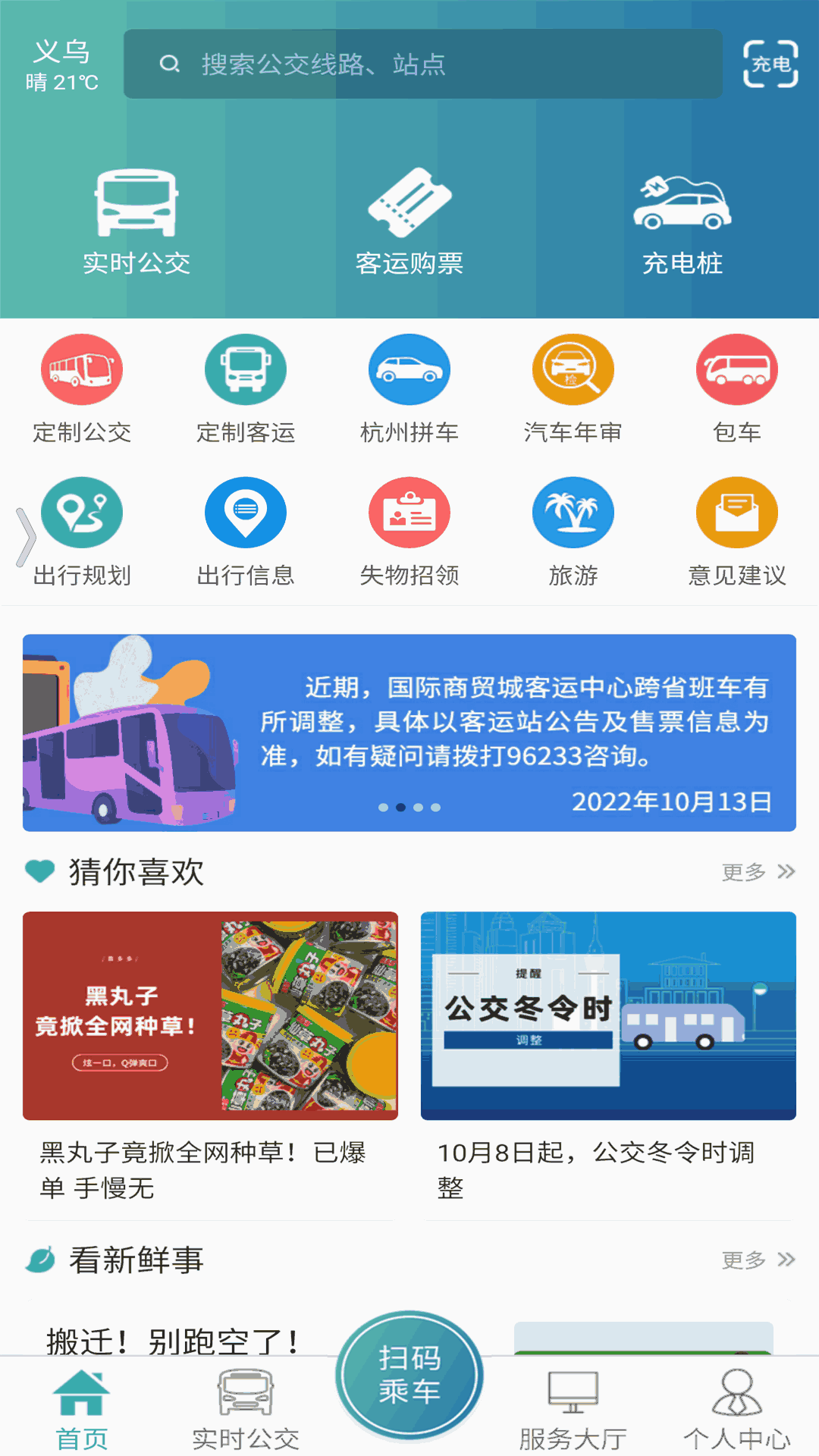Screen dimensions: 819x1456
Task: Open the 充电 scan icon
Action: 770,64
